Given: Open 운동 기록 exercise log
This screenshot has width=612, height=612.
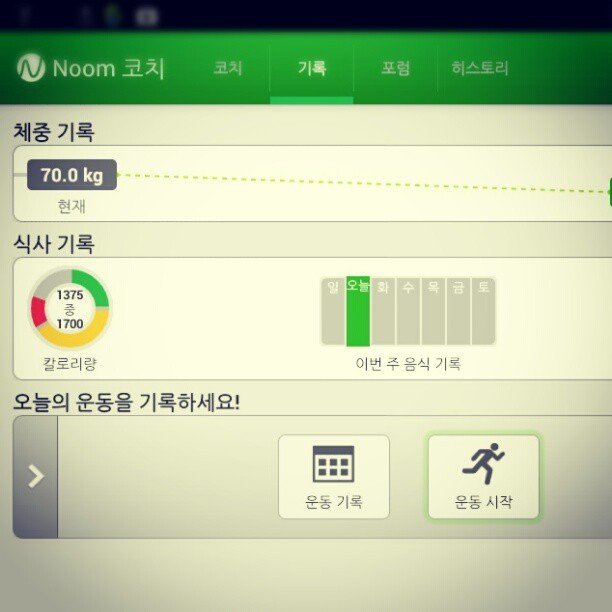Looking at the screenshot, I should click(334, 476).
